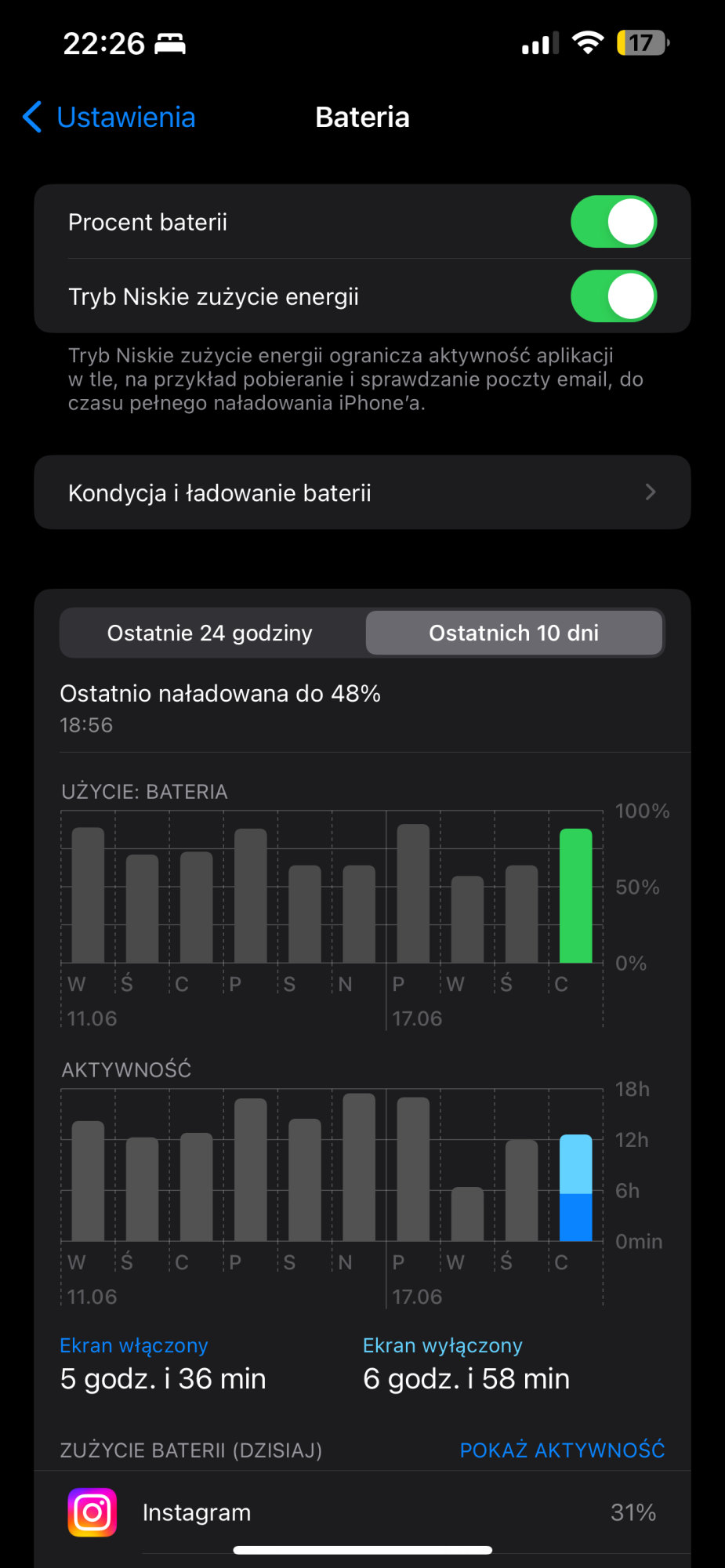Viewport: 725px width, 1568px height.
Task: Go back to Ustawienia
Action: [110, 118]
